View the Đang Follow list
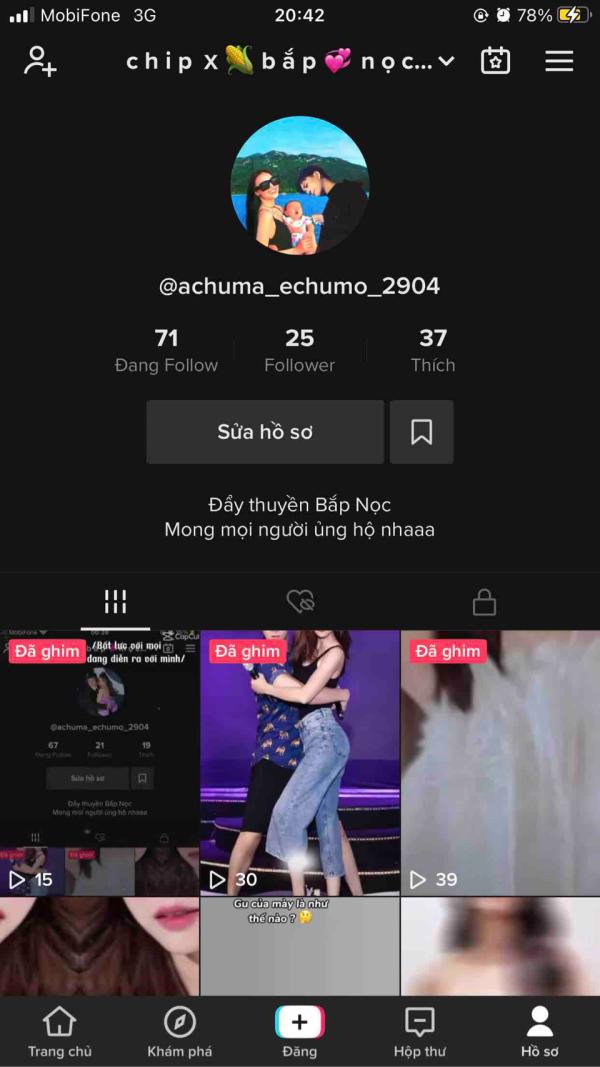This screenshot has width=600, height=1067. [x=167, y=350]
